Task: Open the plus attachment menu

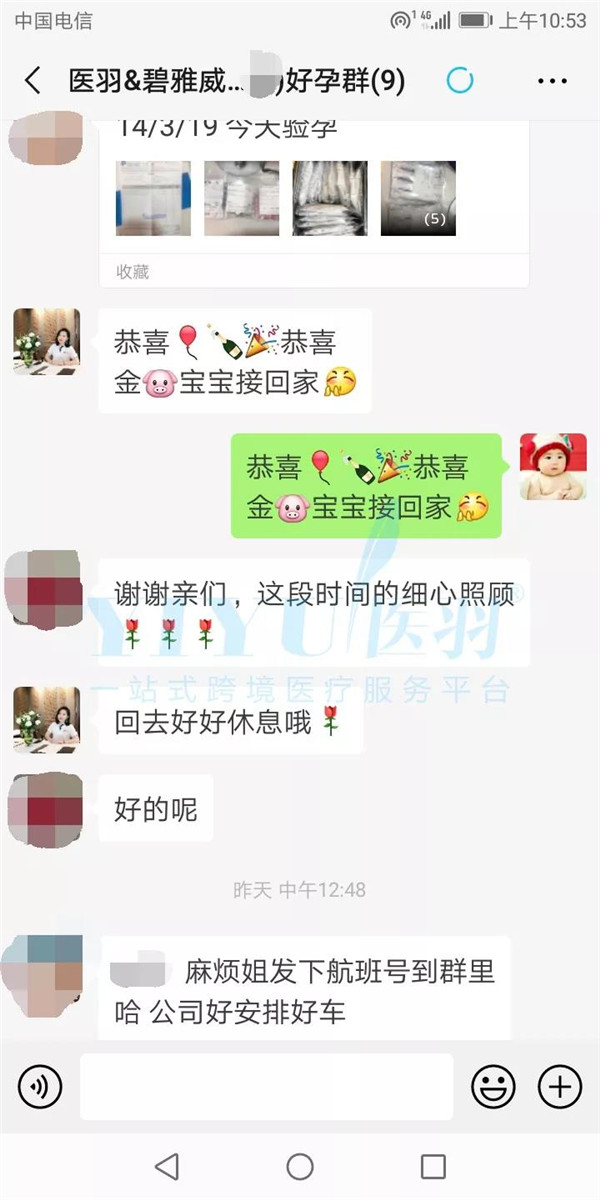Action: click(560, 1086)
